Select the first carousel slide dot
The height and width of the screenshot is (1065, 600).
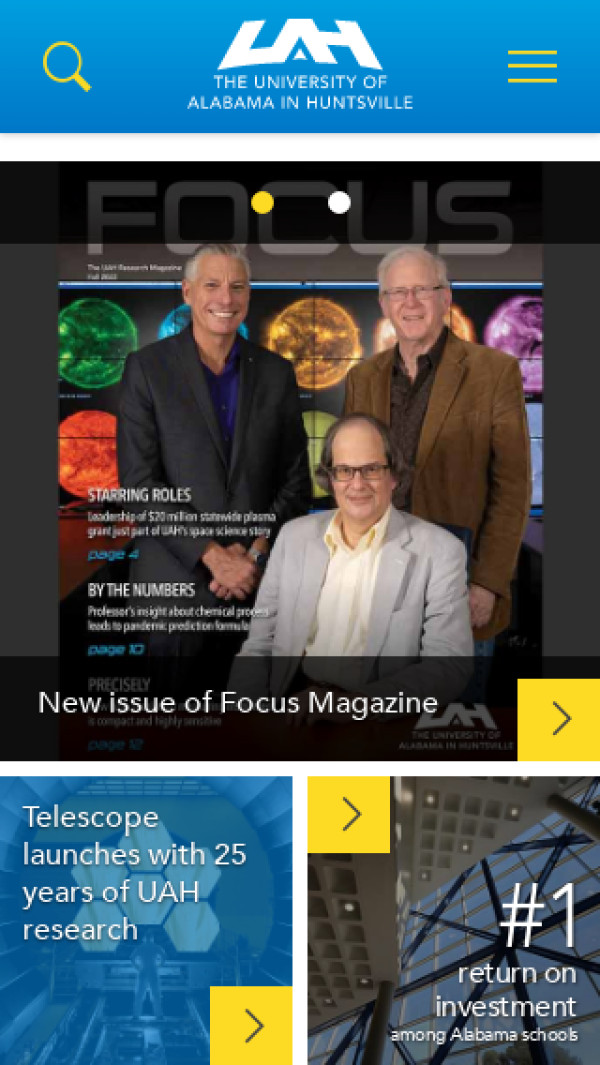tap(263, 202)
